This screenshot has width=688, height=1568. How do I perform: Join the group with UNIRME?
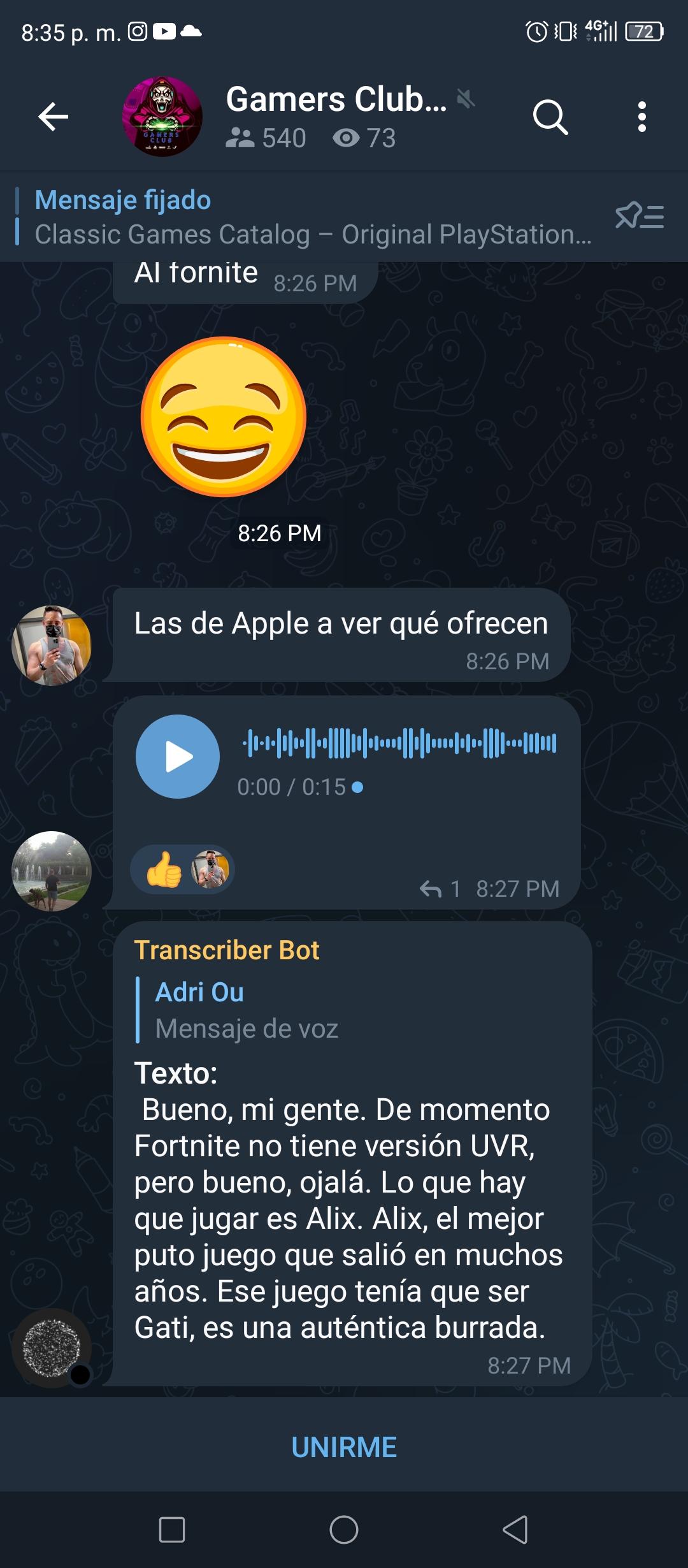pos(344,1448)
